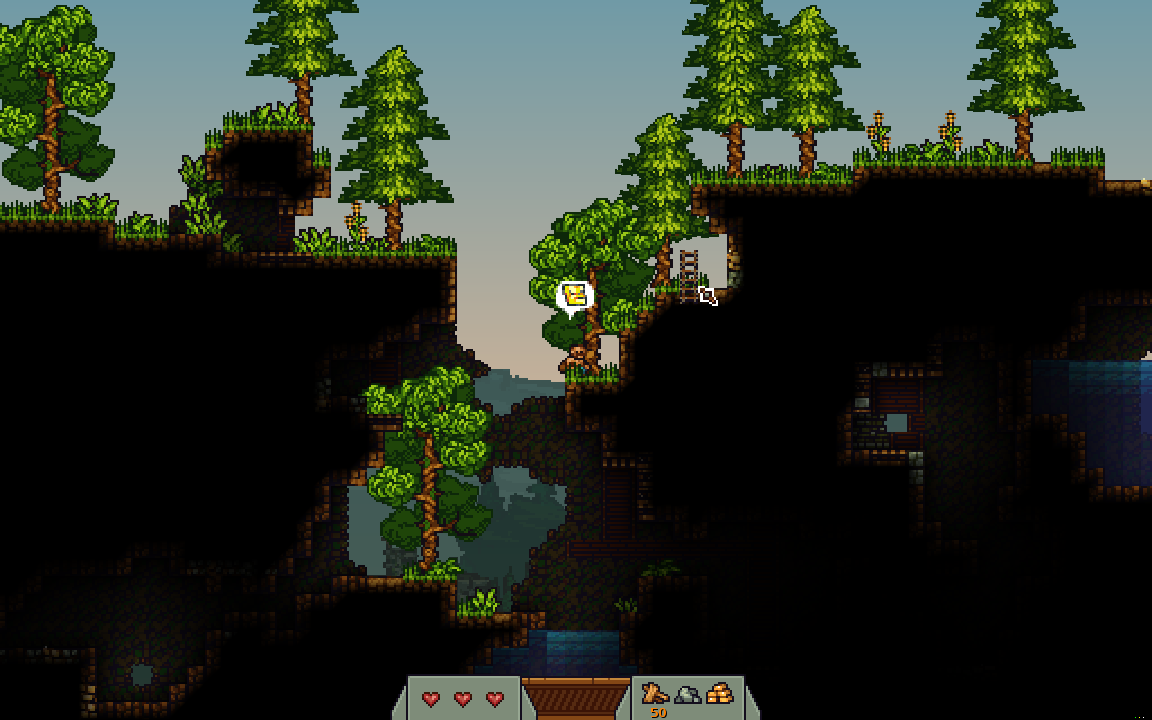
Task: Open the wooden inventory slot in the HUD
Action: tap(575, 698)
